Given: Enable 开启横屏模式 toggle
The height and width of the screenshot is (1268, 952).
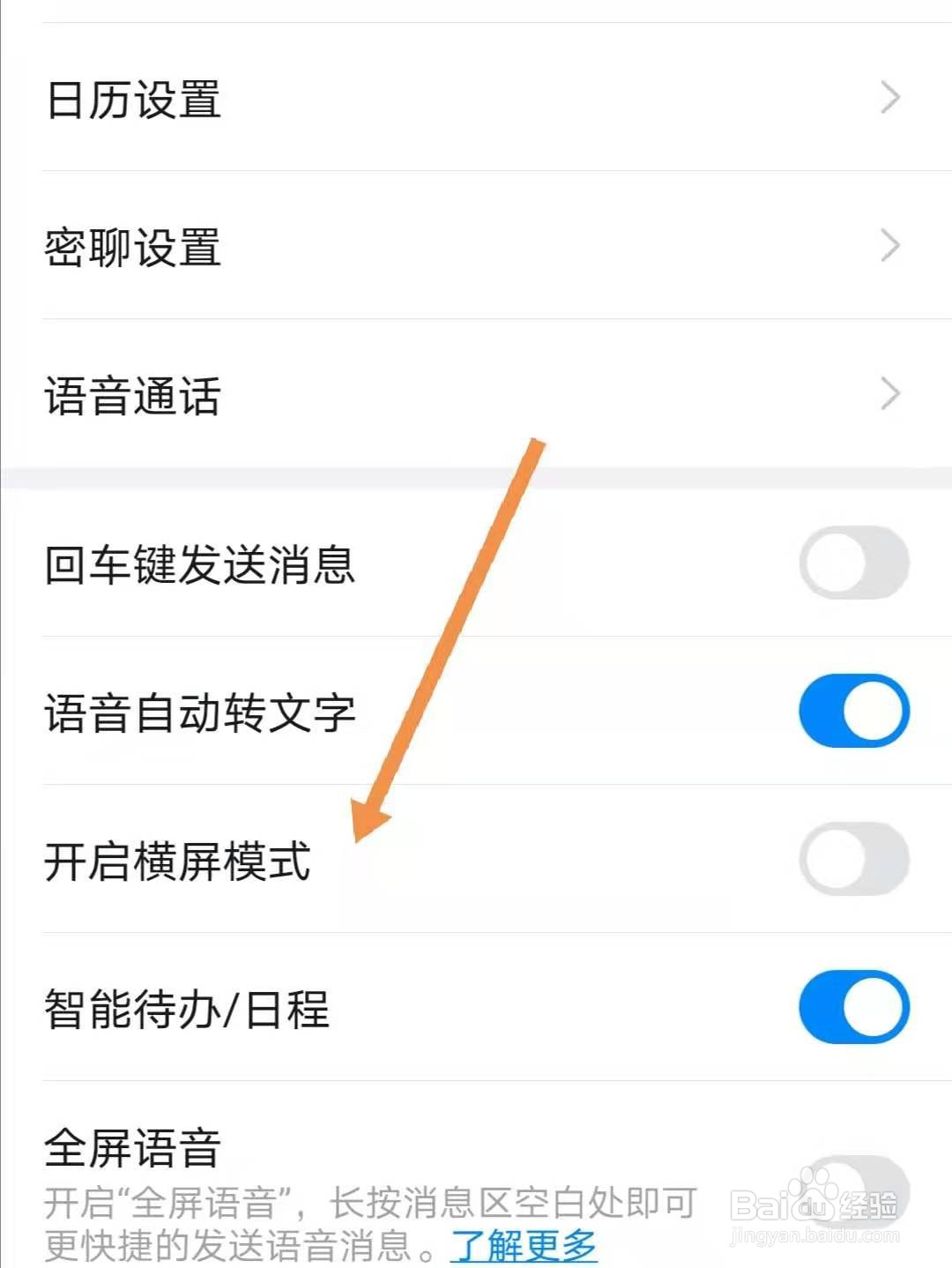Looking at the screenshot, I should (852, 855).
